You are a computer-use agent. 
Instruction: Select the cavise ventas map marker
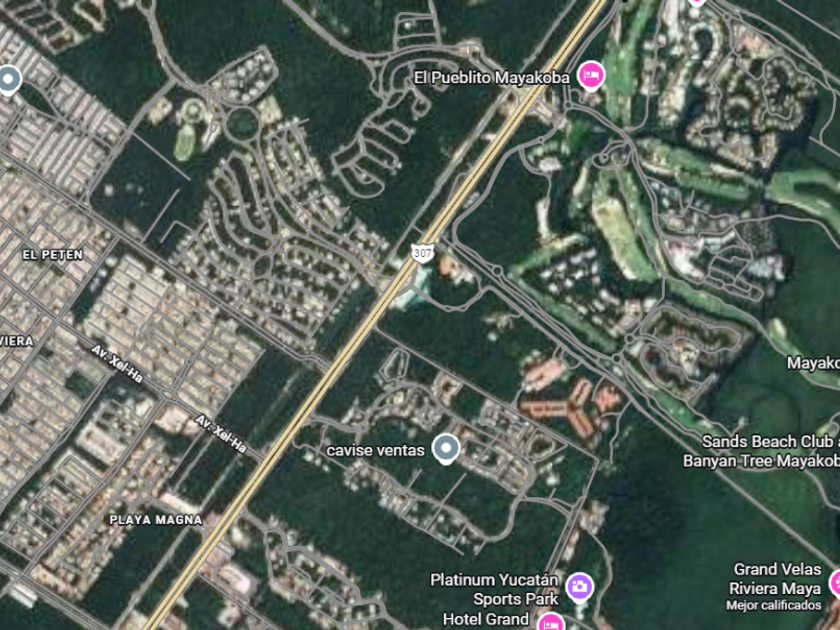[446, 450]
